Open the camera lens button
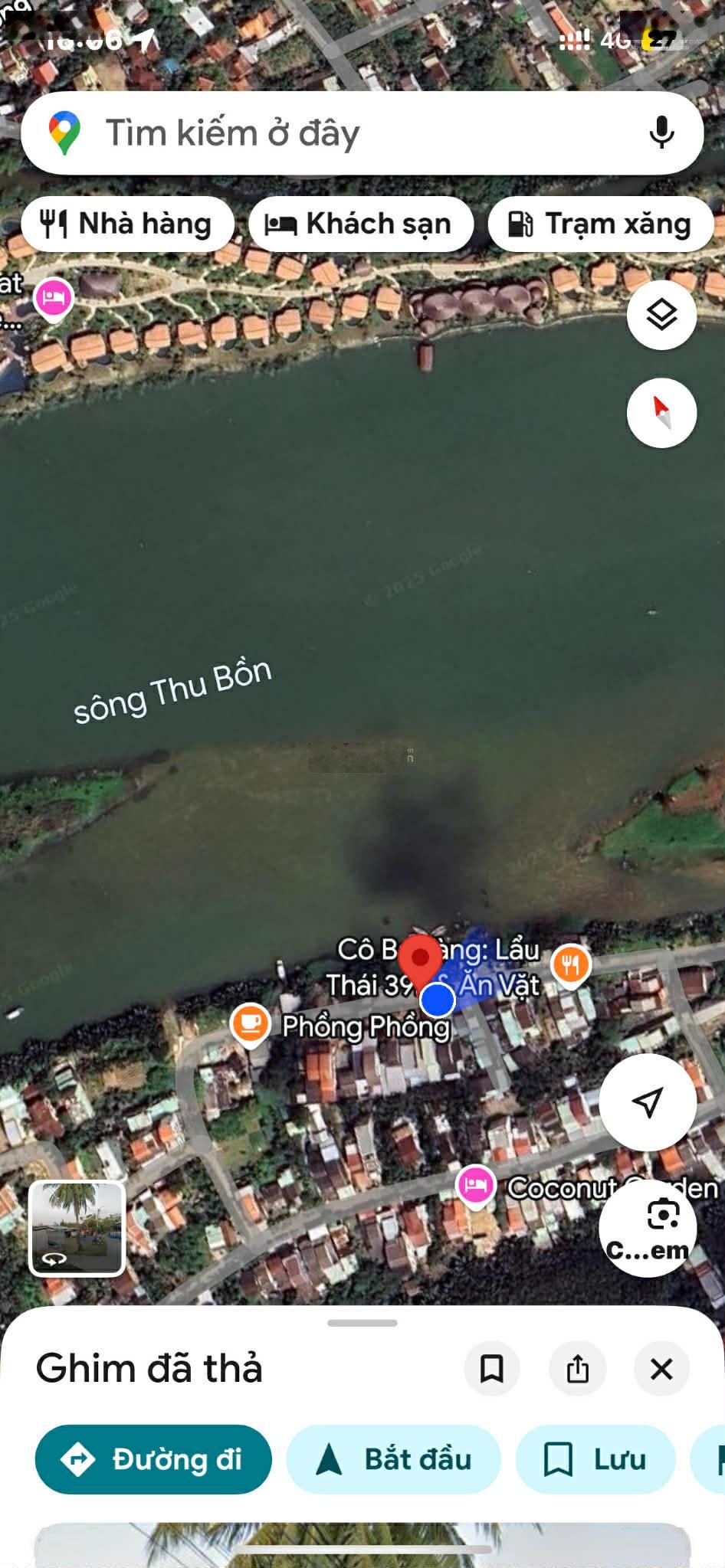 [x=648, y=1227]
